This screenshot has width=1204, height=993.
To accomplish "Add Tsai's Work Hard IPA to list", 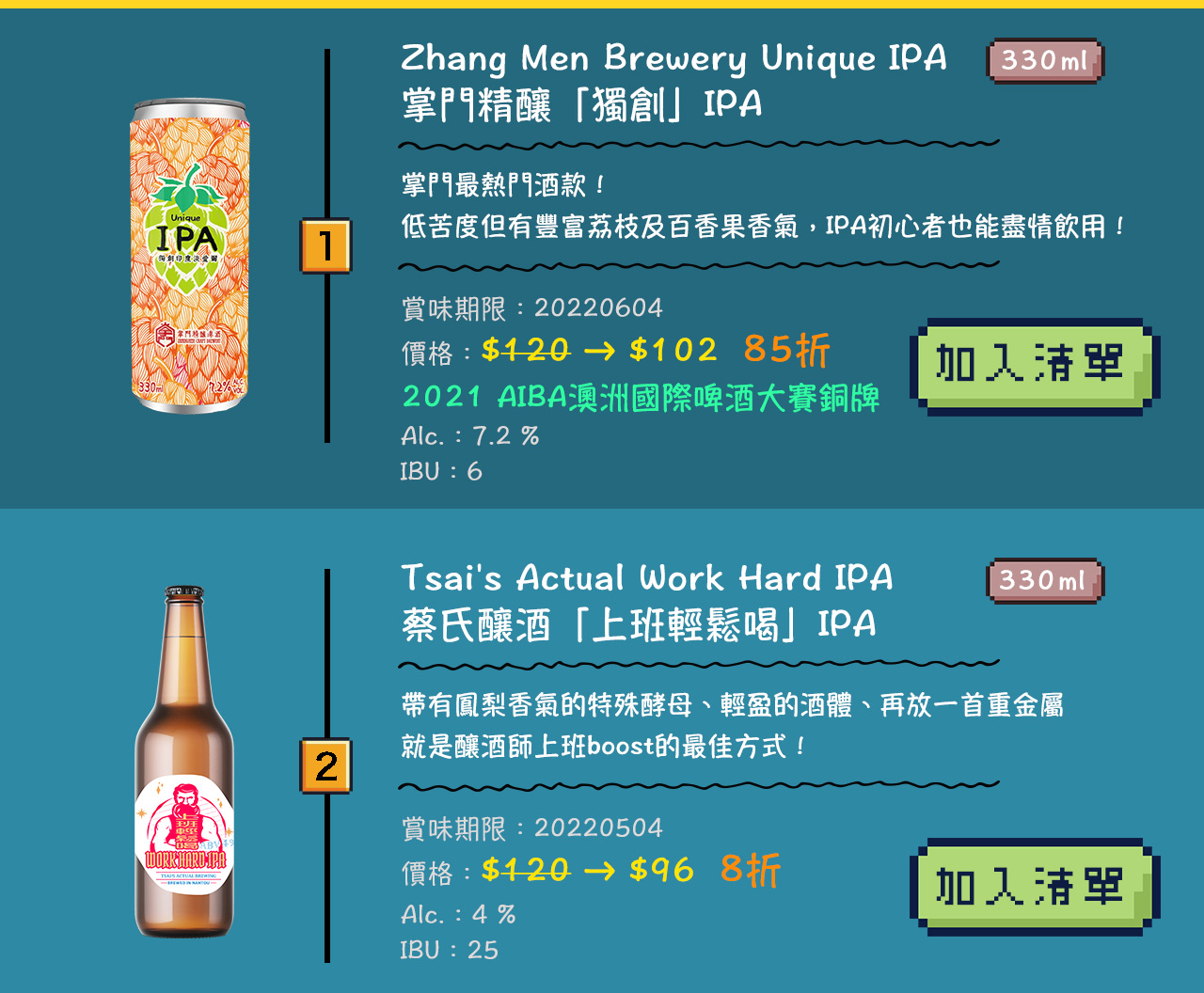I will pos(1032,886).
